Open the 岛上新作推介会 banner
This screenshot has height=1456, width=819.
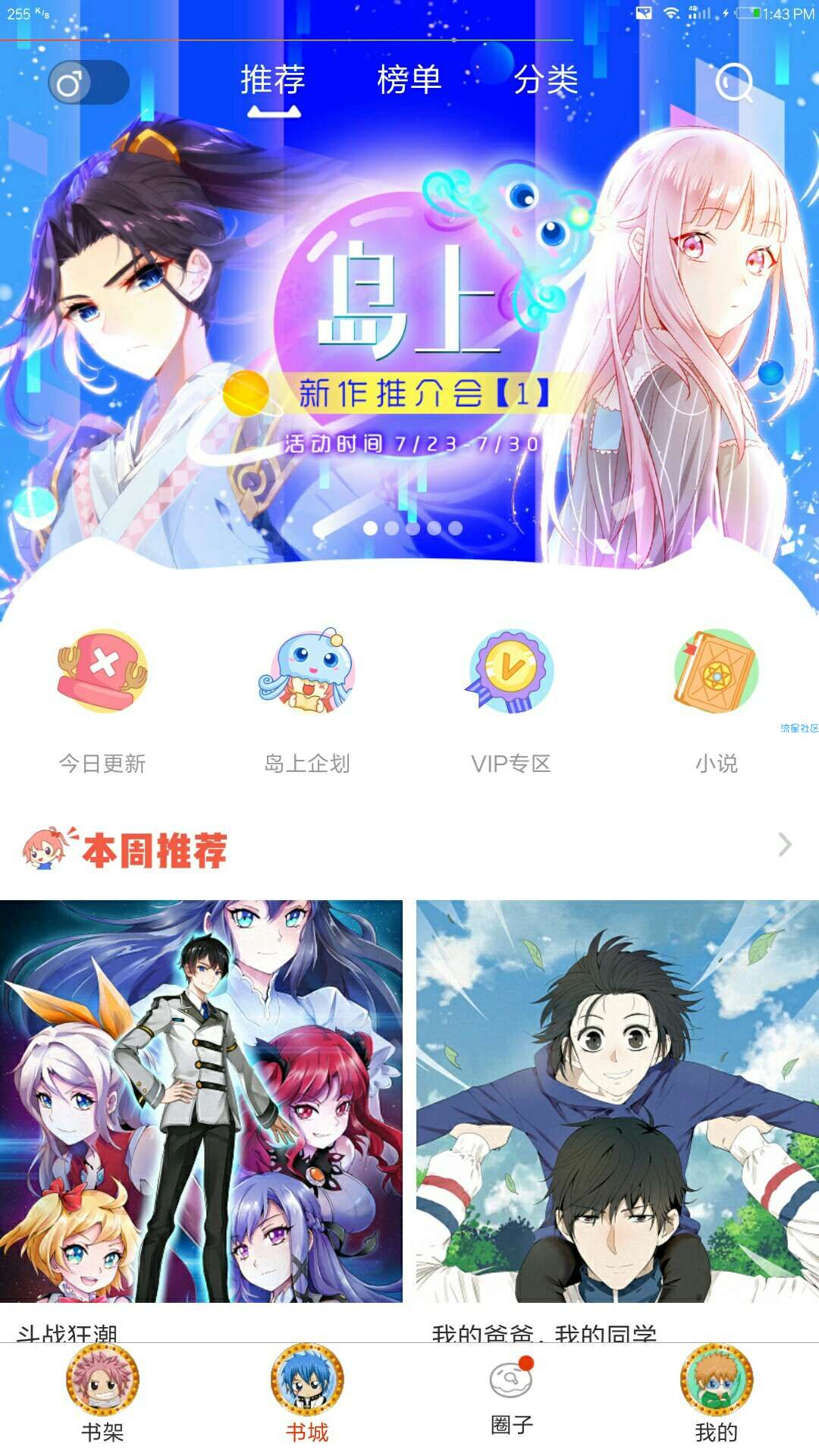click(409, 341)
